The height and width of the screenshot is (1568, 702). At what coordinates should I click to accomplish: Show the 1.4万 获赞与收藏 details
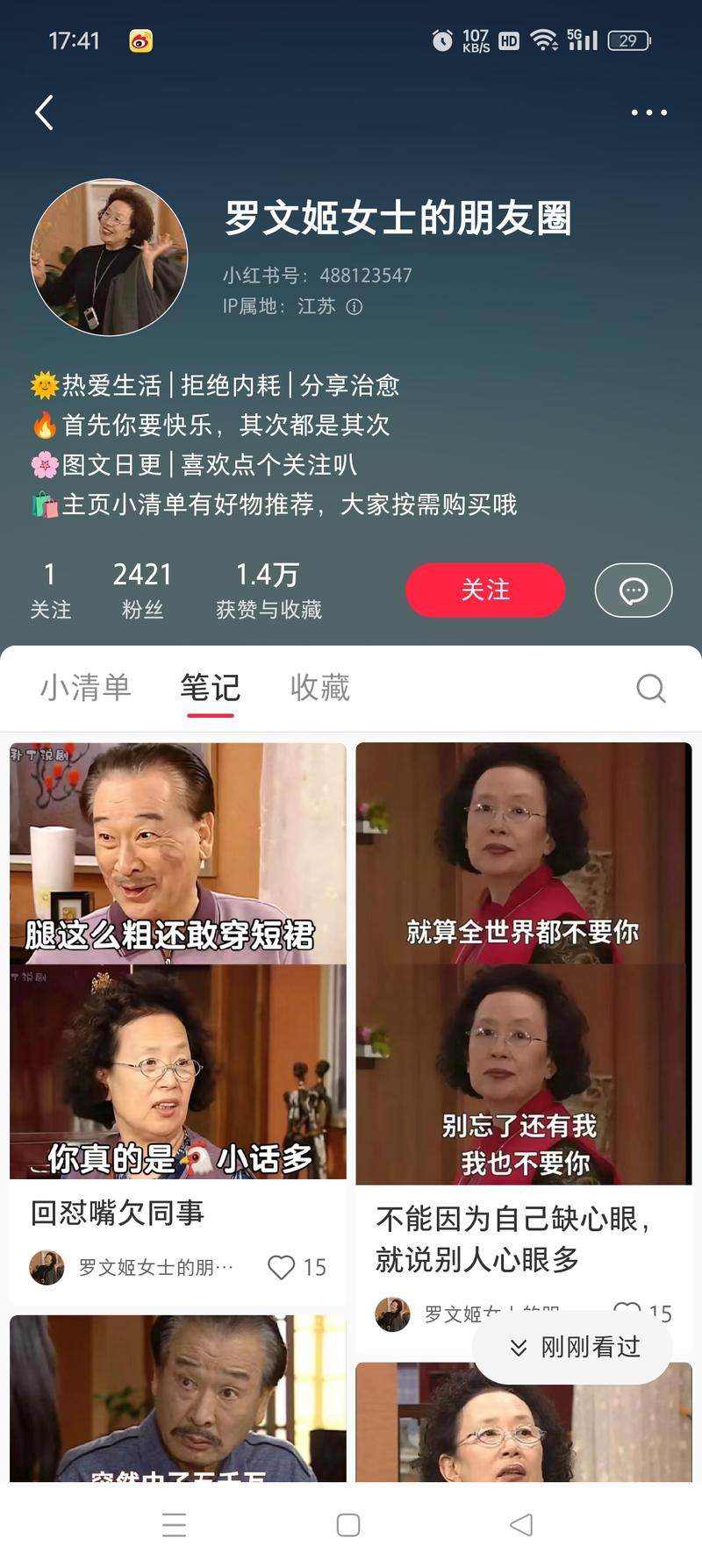(x=269, y=590)
